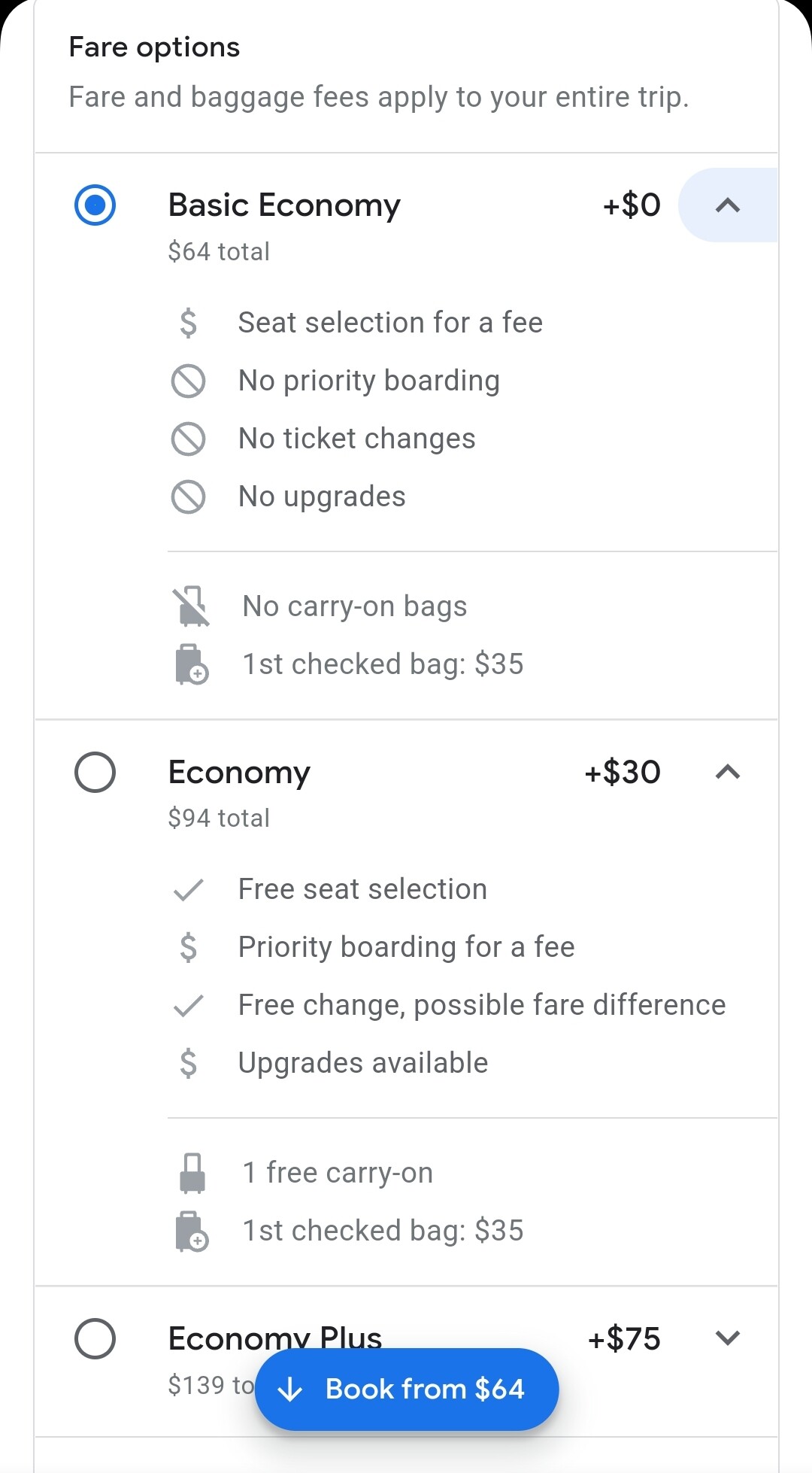The height and width of the screenshot is (1473, 812).
Task: Select the Economy Plus fare option
Action: point(95,1338)
